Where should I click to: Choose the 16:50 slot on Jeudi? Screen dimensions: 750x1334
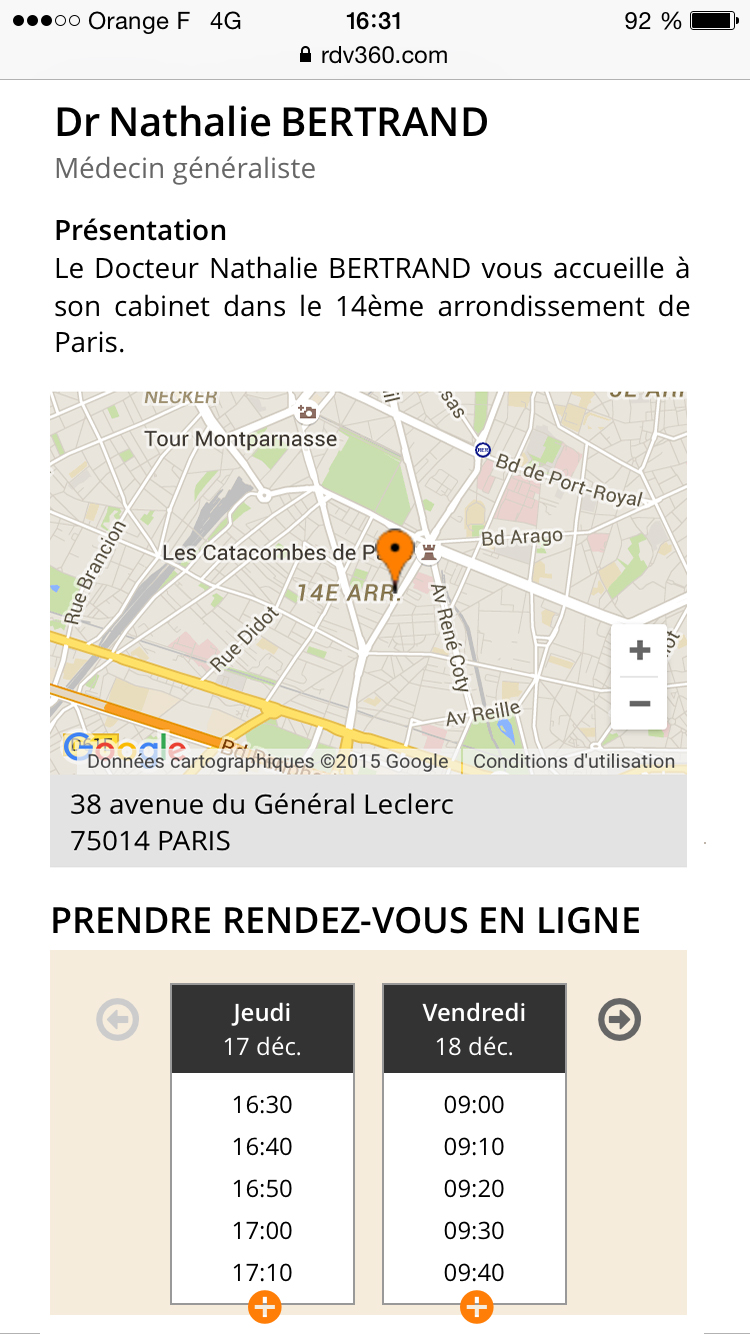(x=262, y=1189)
